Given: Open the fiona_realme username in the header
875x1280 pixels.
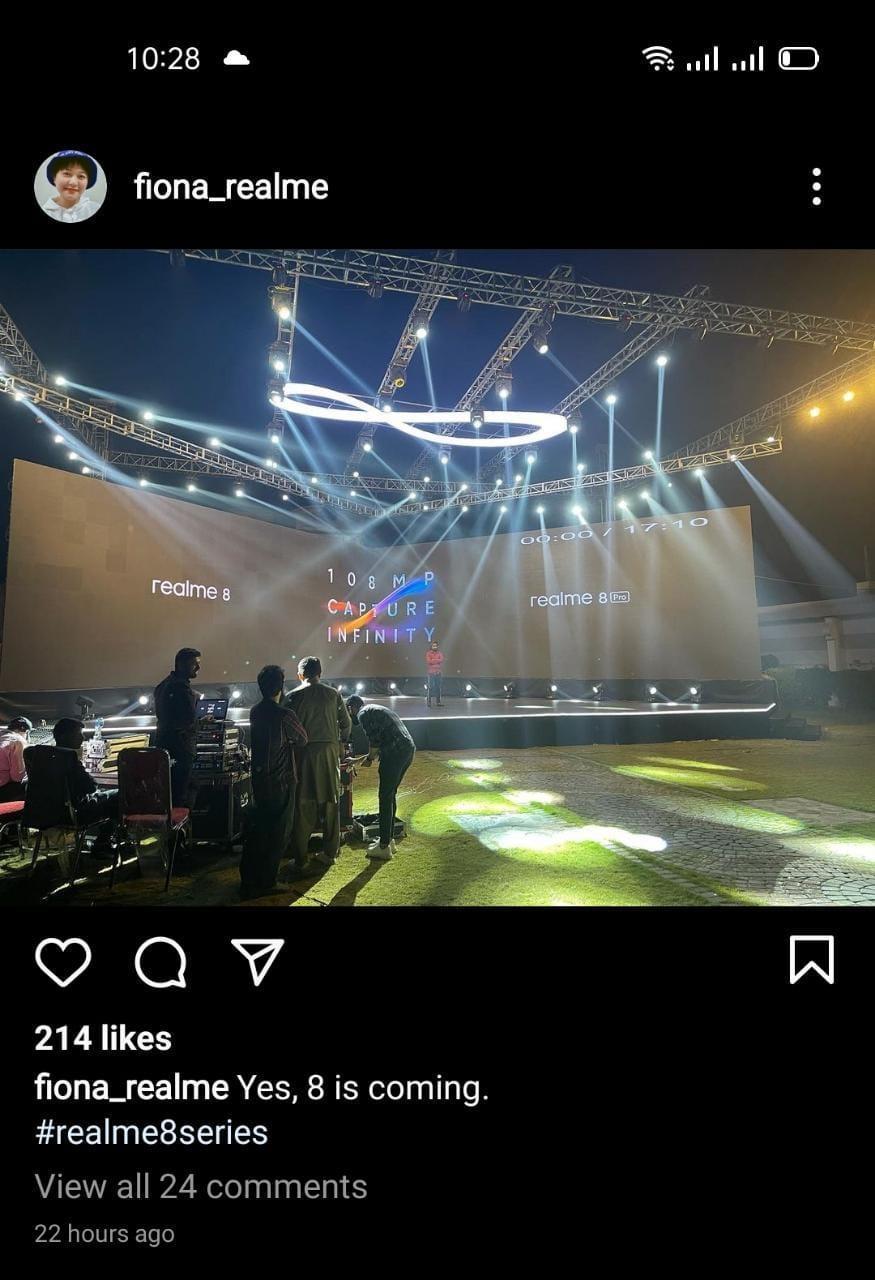Looking at the screenshot, I should click(231, 187).
